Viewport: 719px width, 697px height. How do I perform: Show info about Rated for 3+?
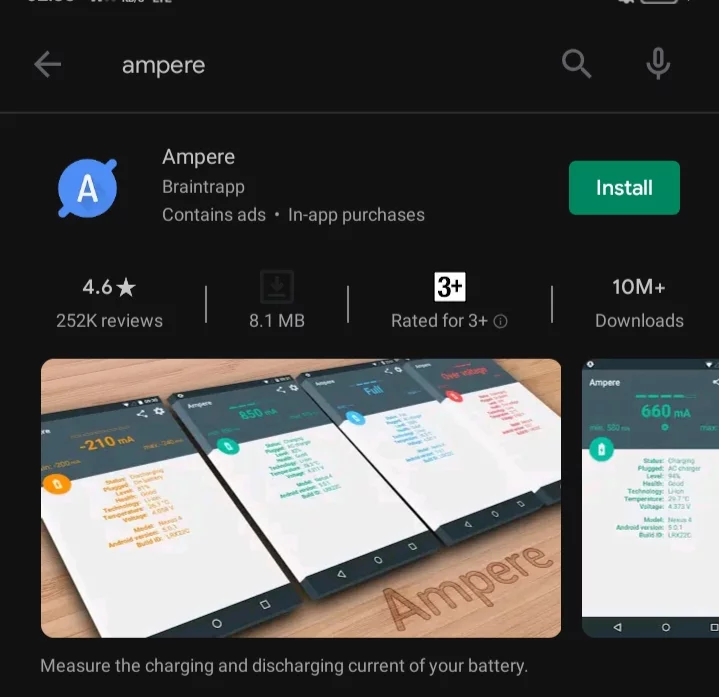click(x=500, y=321)
